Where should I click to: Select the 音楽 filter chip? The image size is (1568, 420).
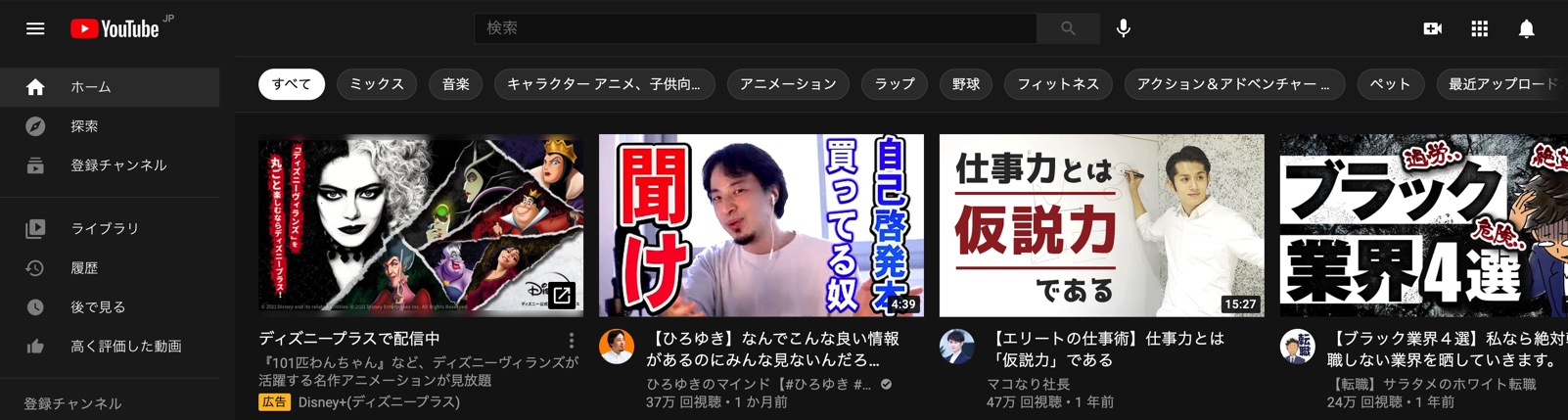tap(455, 84)
